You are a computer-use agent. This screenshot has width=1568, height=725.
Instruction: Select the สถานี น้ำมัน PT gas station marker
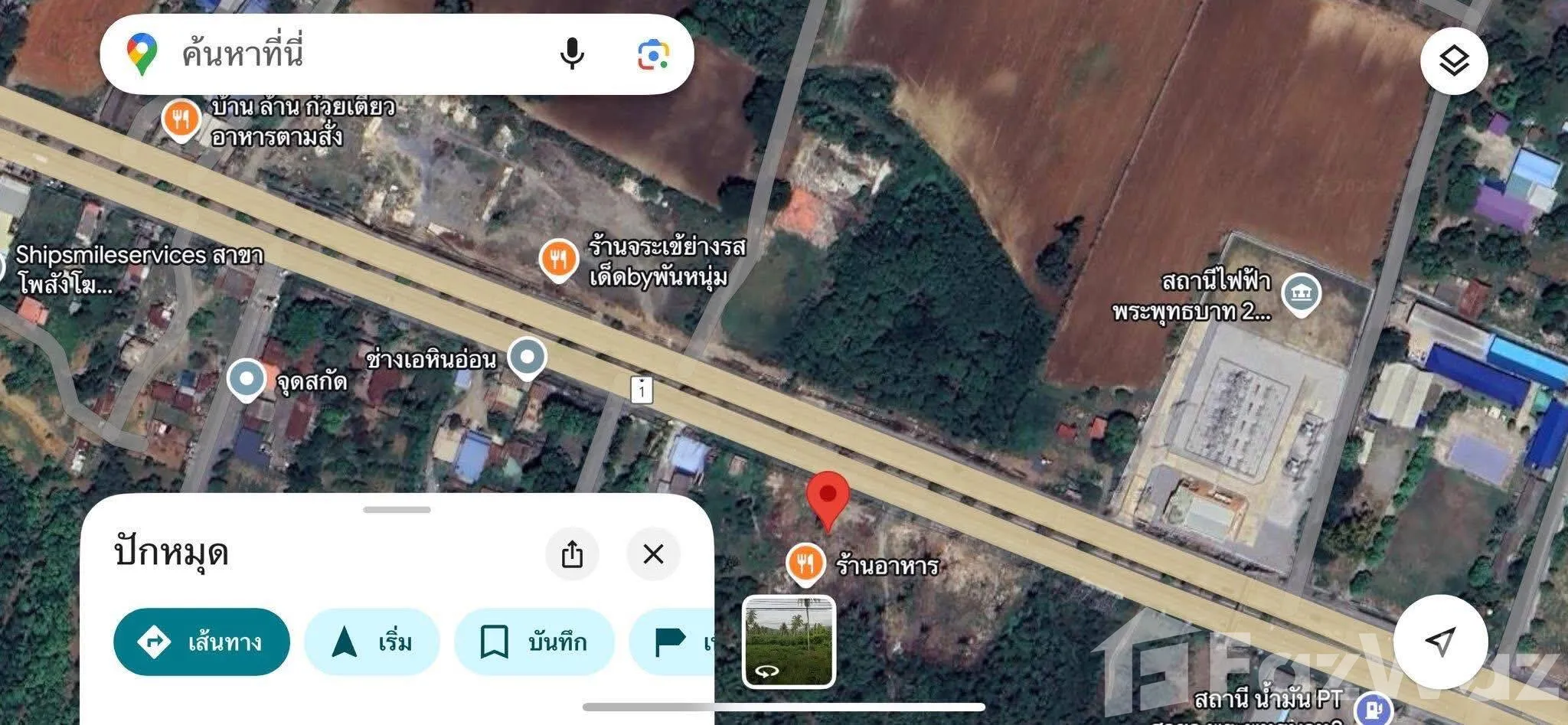point(1372,707)
